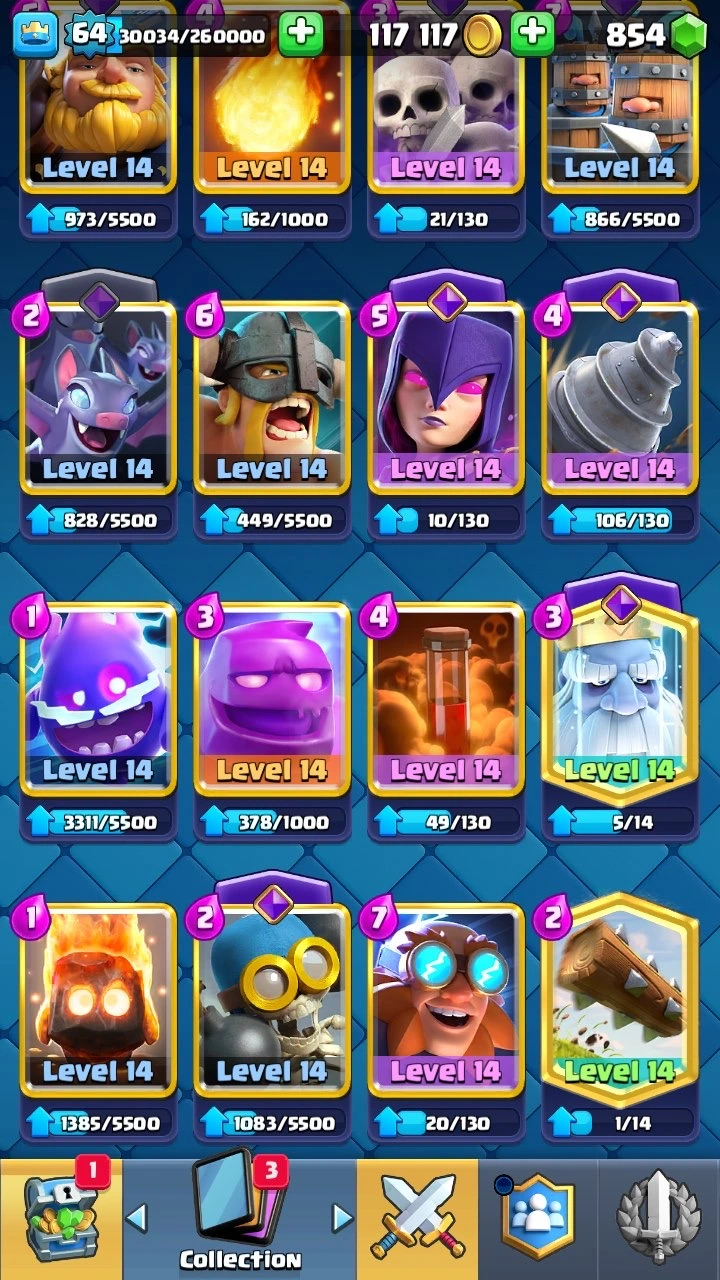Open the Bats card
This screenshot has width=720, height=1280.
pos(98,398)
